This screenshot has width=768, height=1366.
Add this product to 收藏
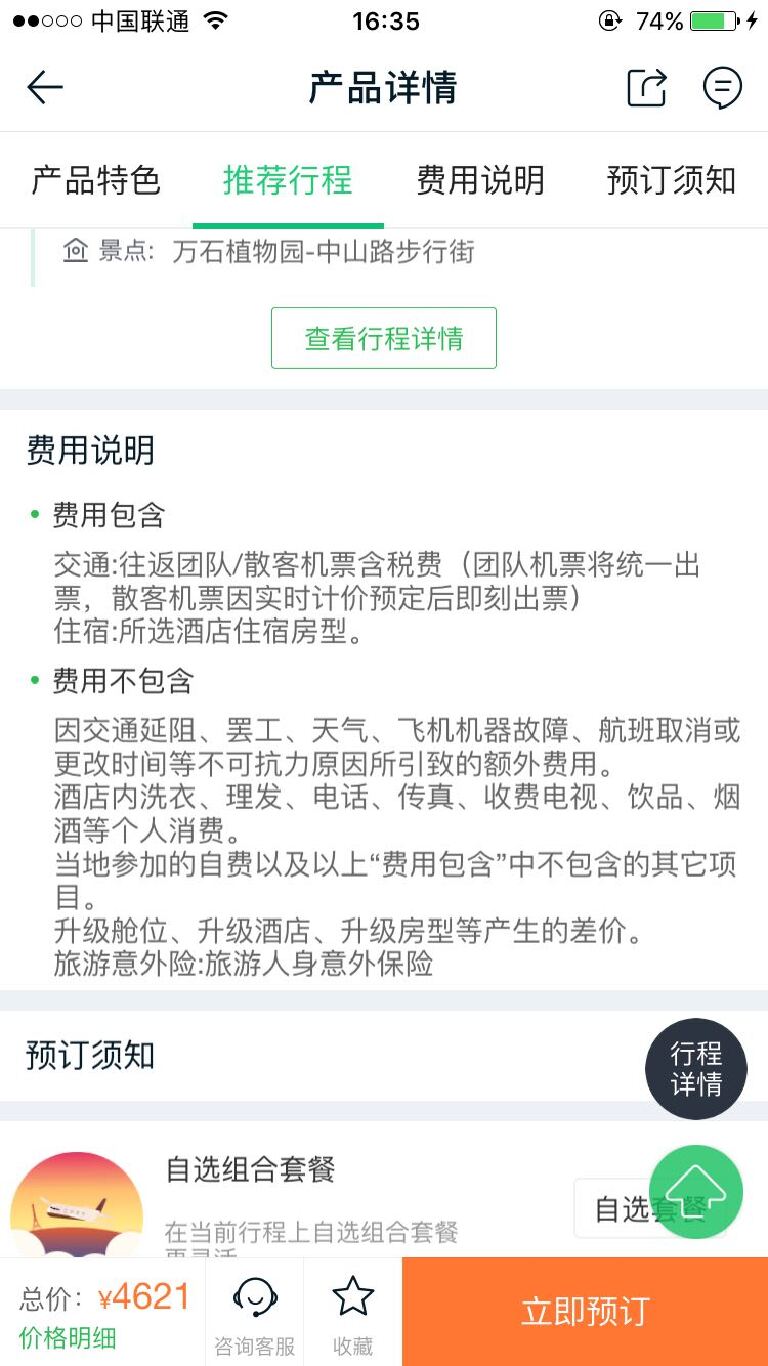[353, 1312]
